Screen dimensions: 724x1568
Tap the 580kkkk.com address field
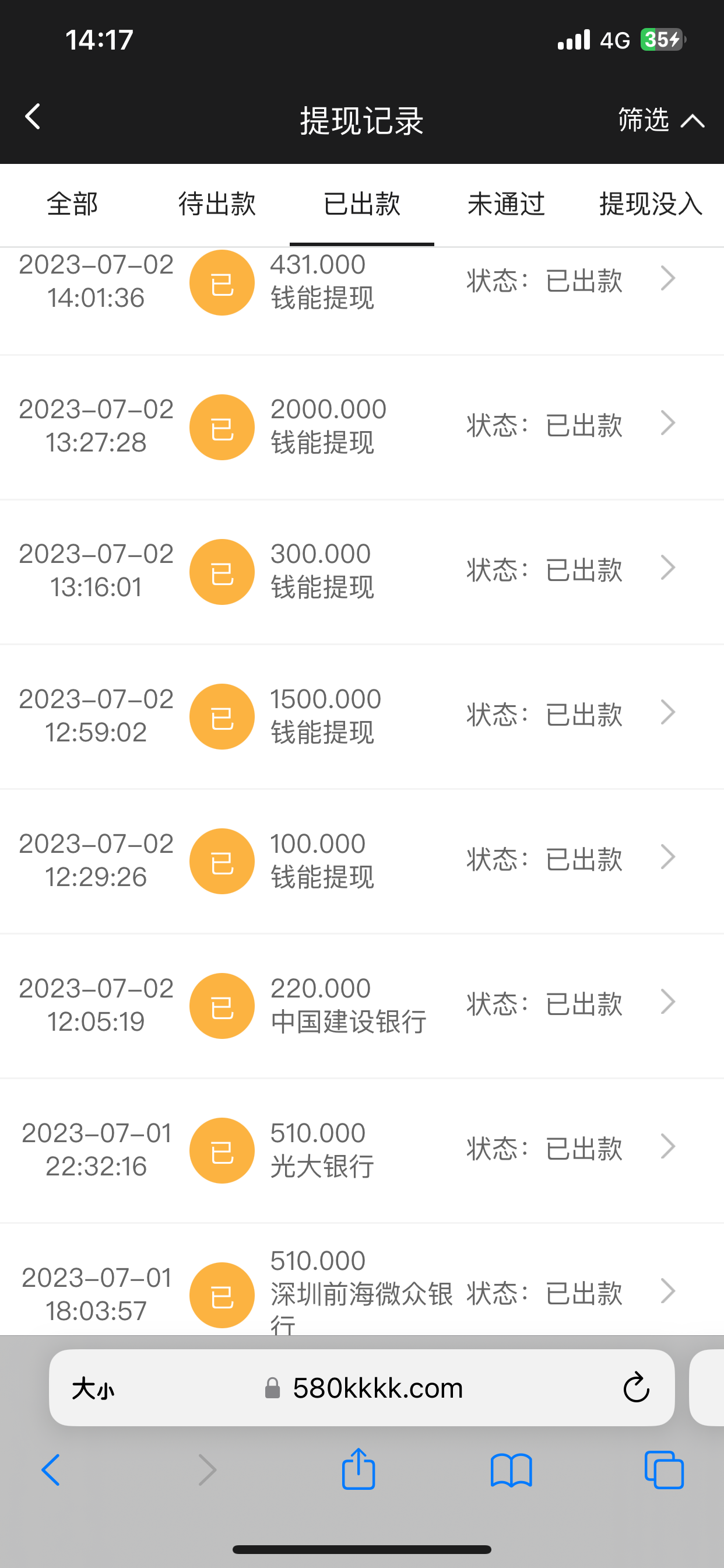pyautogui.click(x=377, y=1388)
